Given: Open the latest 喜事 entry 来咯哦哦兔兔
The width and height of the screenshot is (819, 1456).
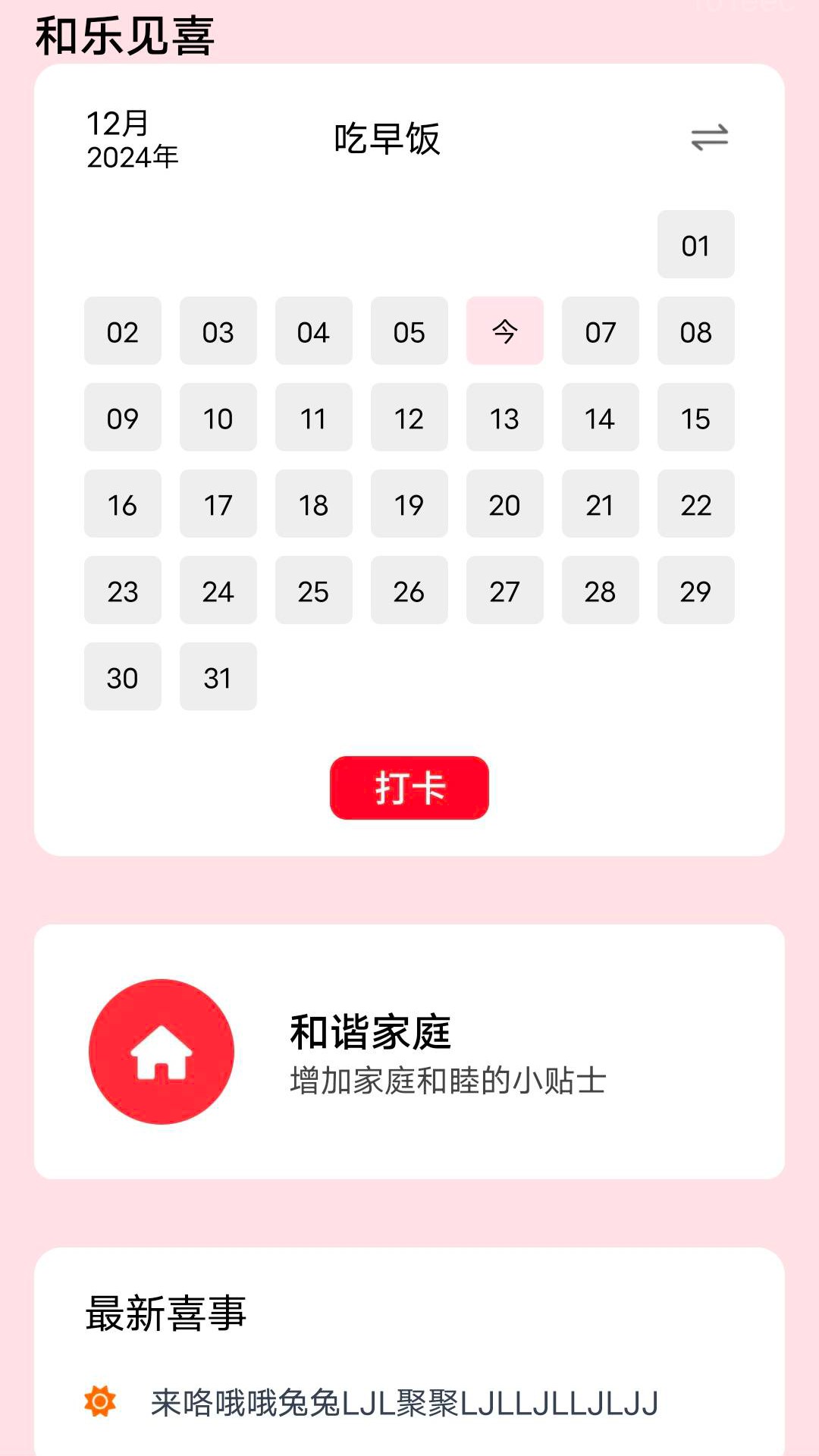Looking at the screenshot, I should (403, 1403).
